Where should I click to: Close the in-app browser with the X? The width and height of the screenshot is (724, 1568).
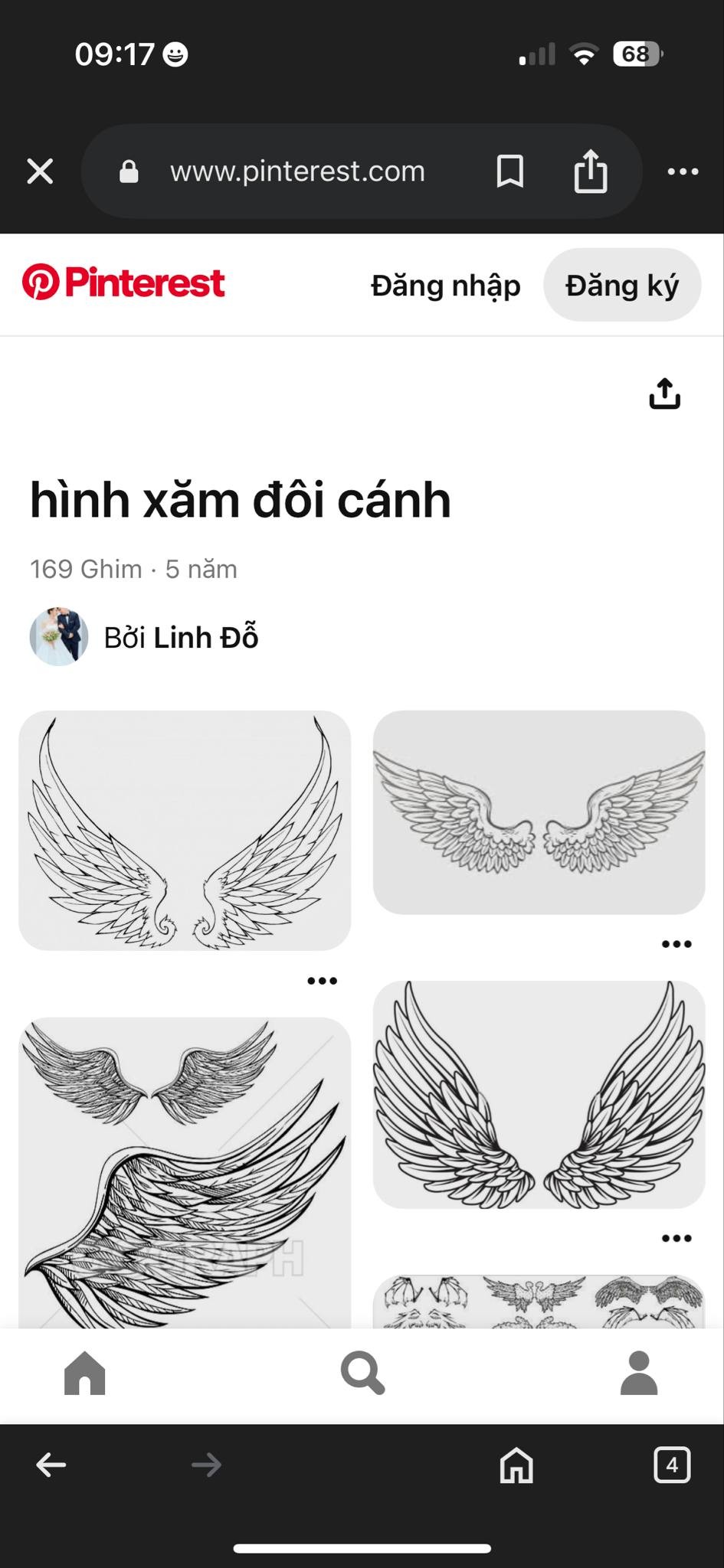[x=40, y=171]
